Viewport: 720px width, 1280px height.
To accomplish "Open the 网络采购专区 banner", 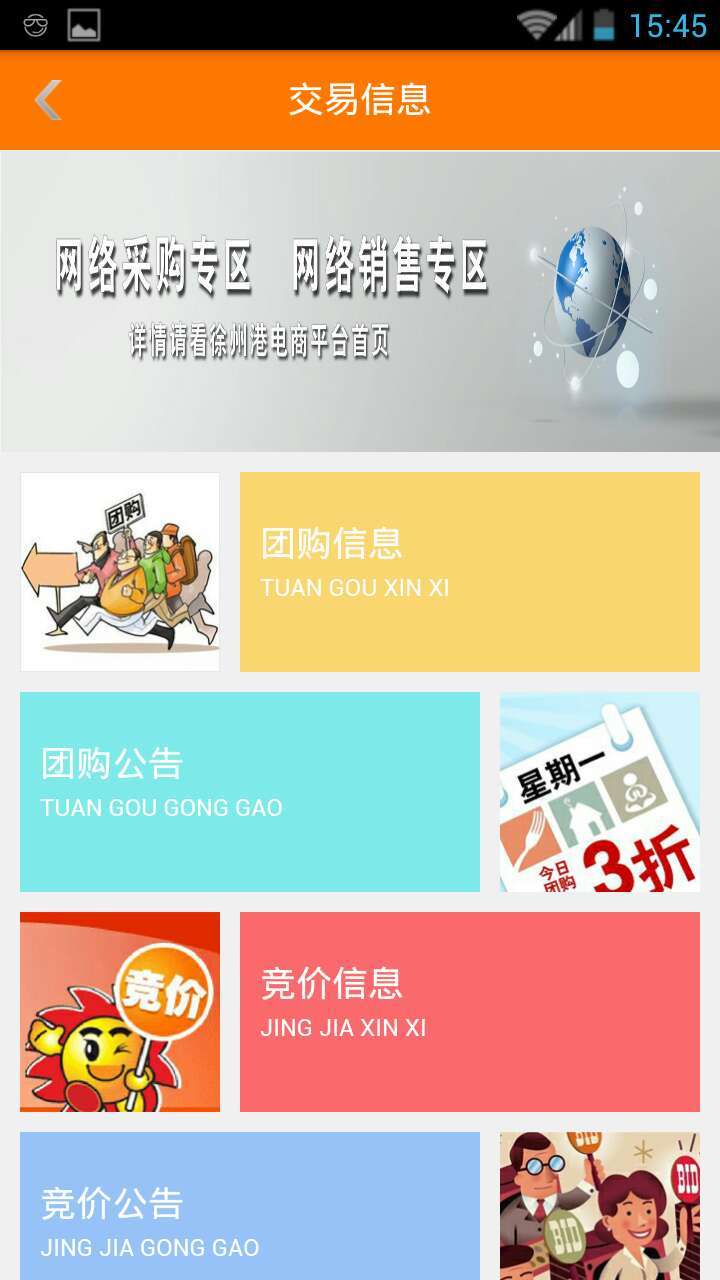I will coord(360,300).
